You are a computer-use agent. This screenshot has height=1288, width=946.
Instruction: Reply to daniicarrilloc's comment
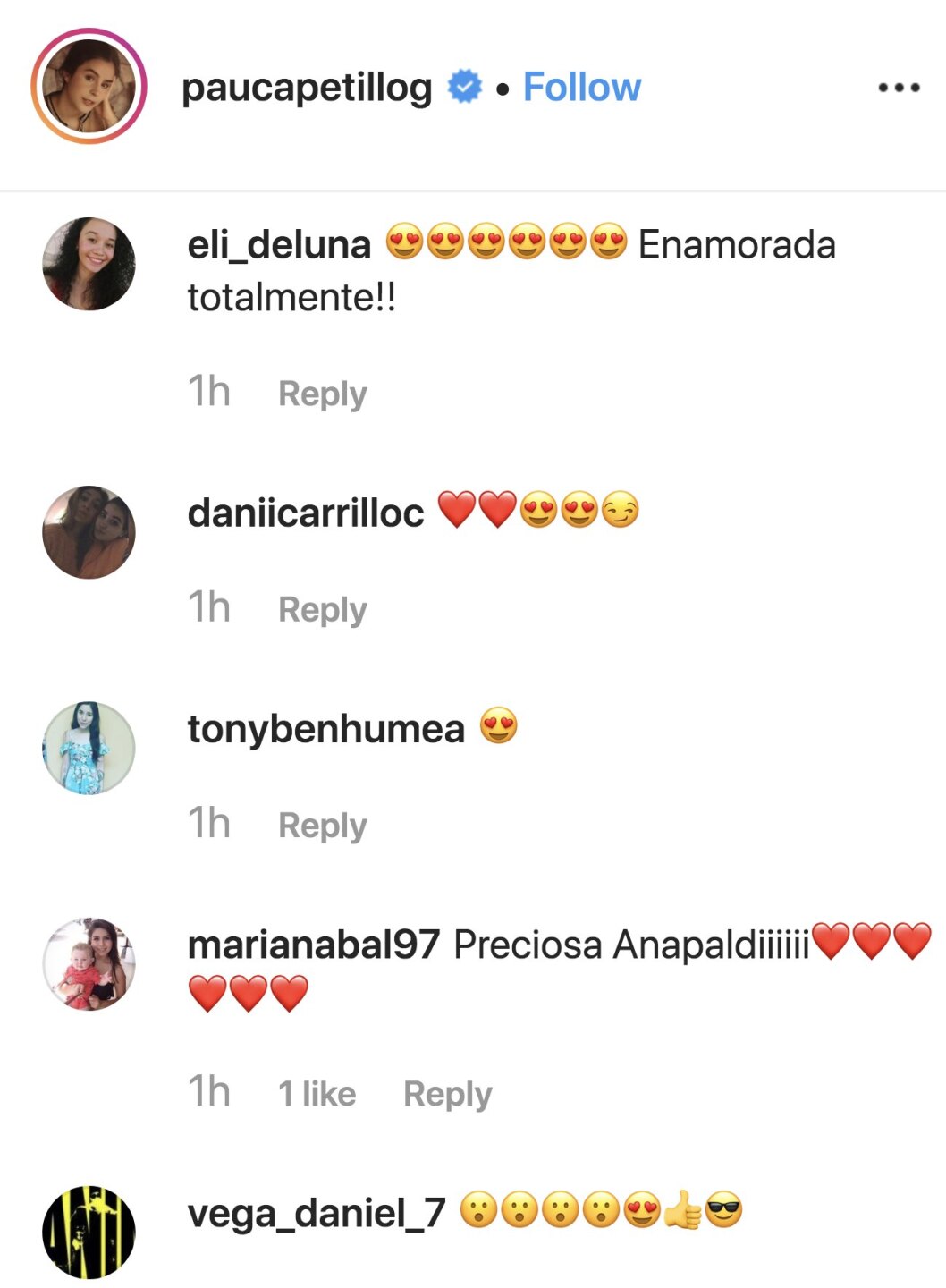[322, 609]
